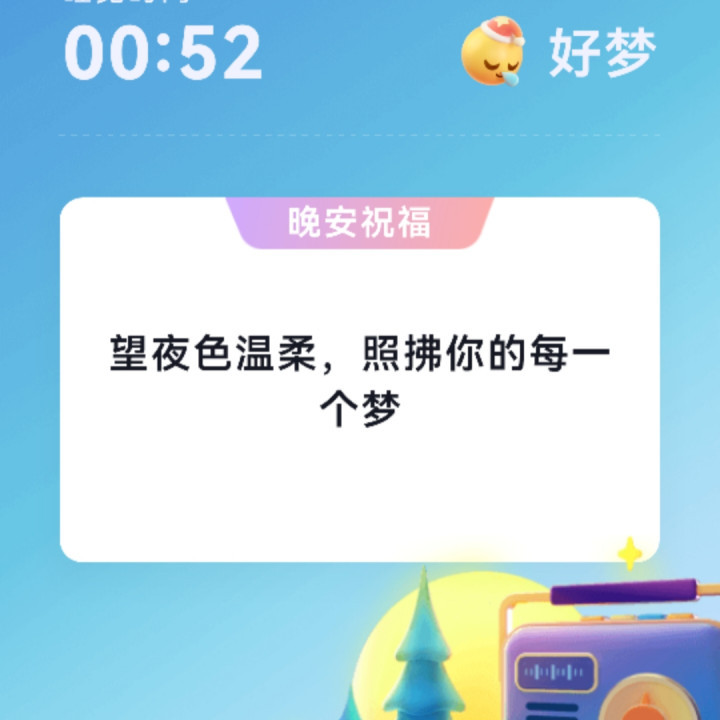Screen dimensions: 720x720
Task: Open the 晚安祝福 good-night card
Action: (x=360, y=380)
